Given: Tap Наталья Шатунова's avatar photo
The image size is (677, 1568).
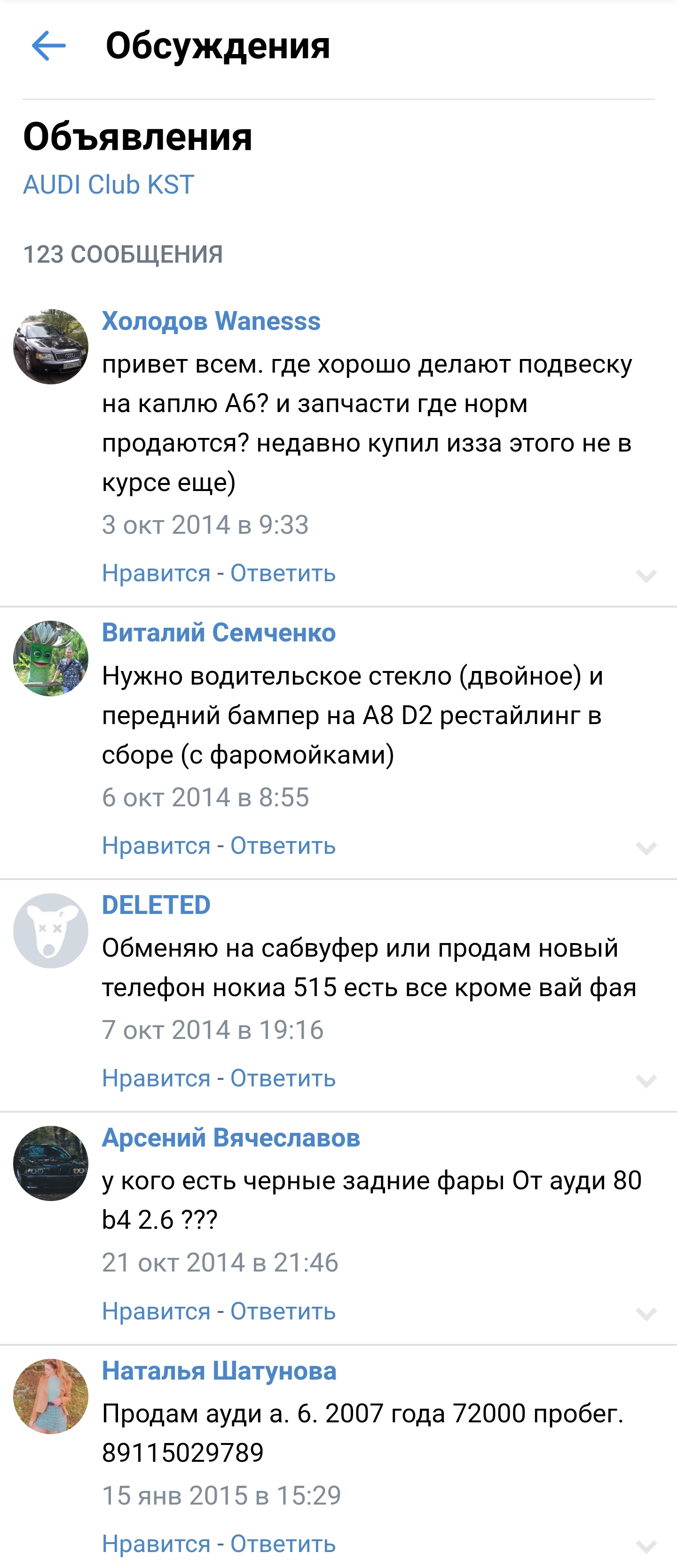Looking at the screenshot, I should pos(50,1396).
